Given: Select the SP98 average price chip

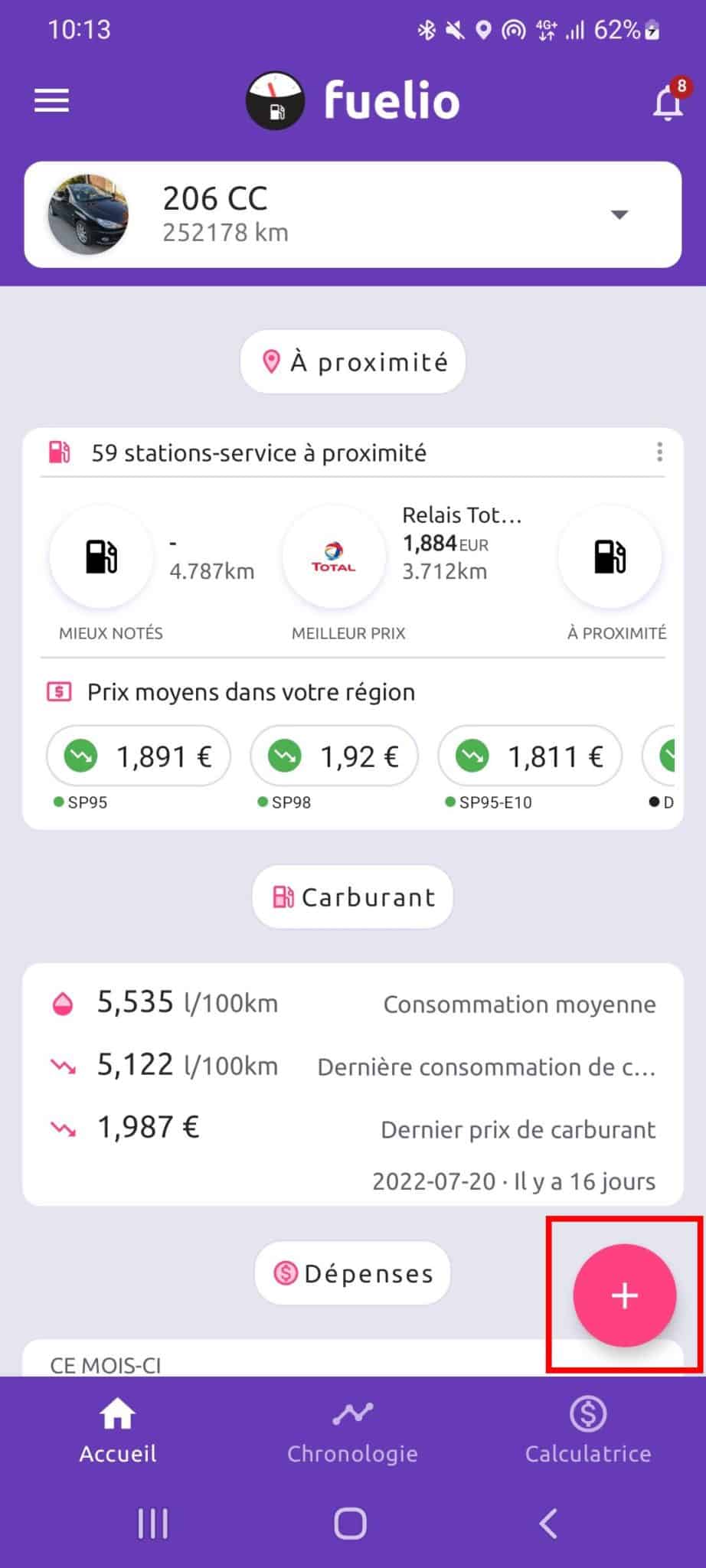Looking at the screenshot, I should pos(334,756).
